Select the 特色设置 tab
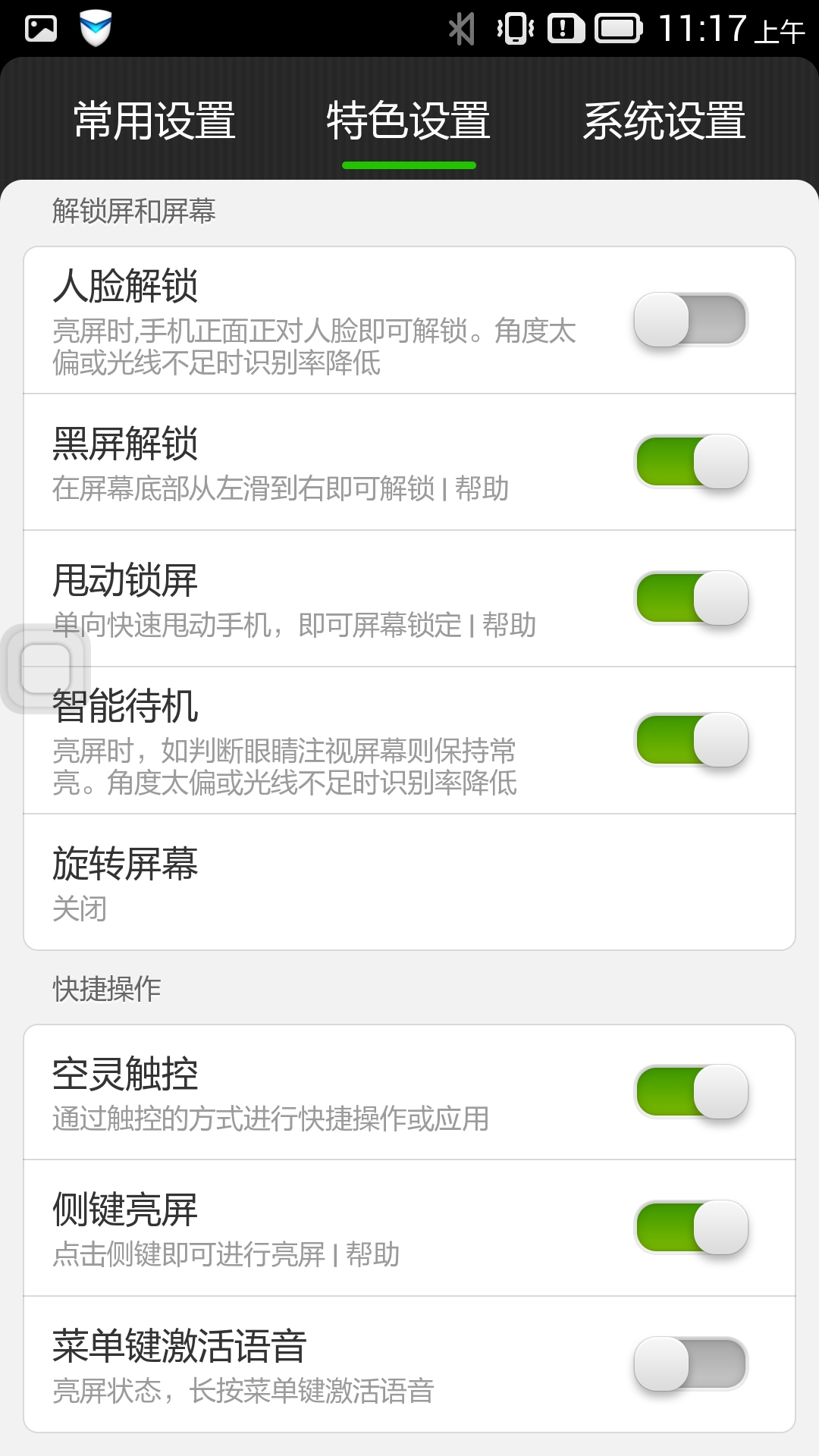This screenshot has height=1456, width=819. (x=409, y=121)
